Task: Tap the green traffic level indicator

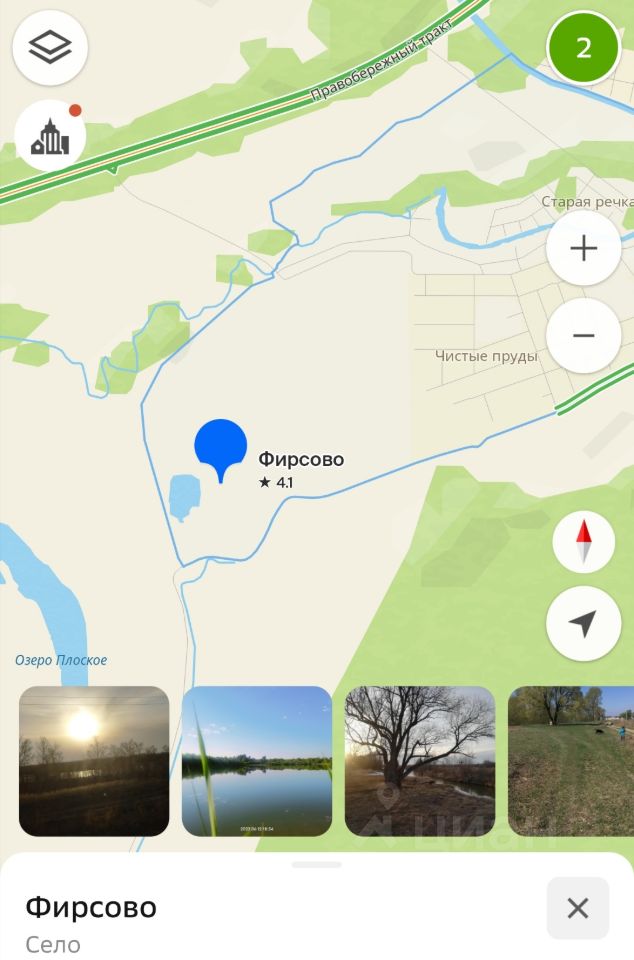Action: pyautogui.click(x=584, y=47)
